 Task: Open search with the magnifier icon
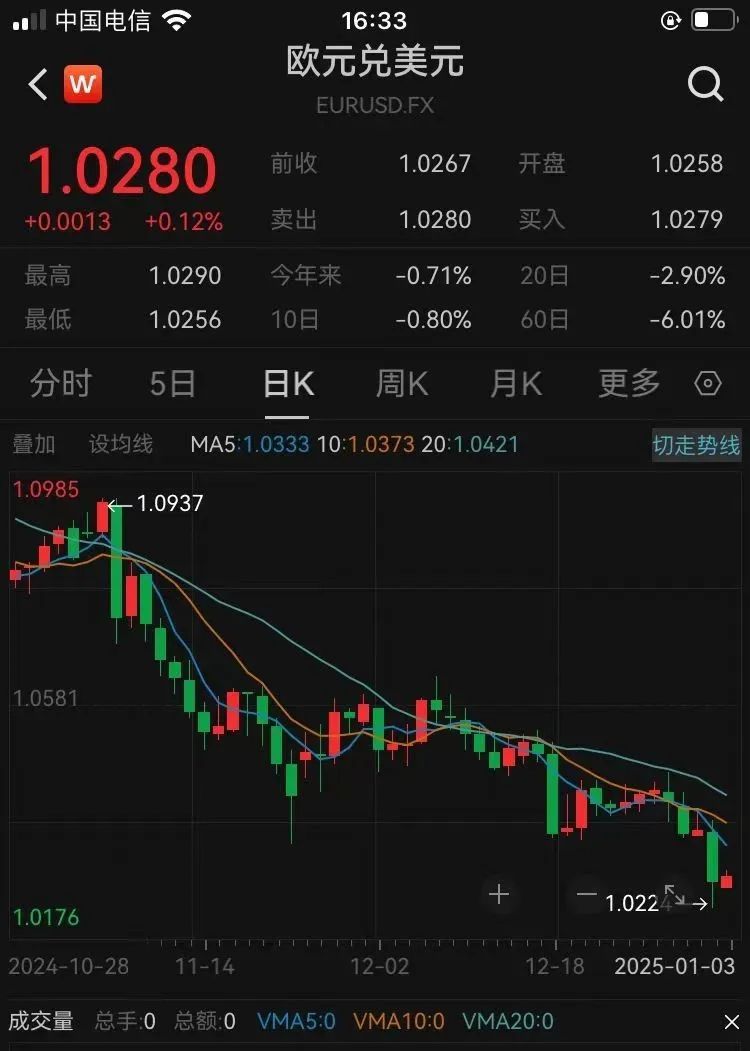tap(707, 85)
